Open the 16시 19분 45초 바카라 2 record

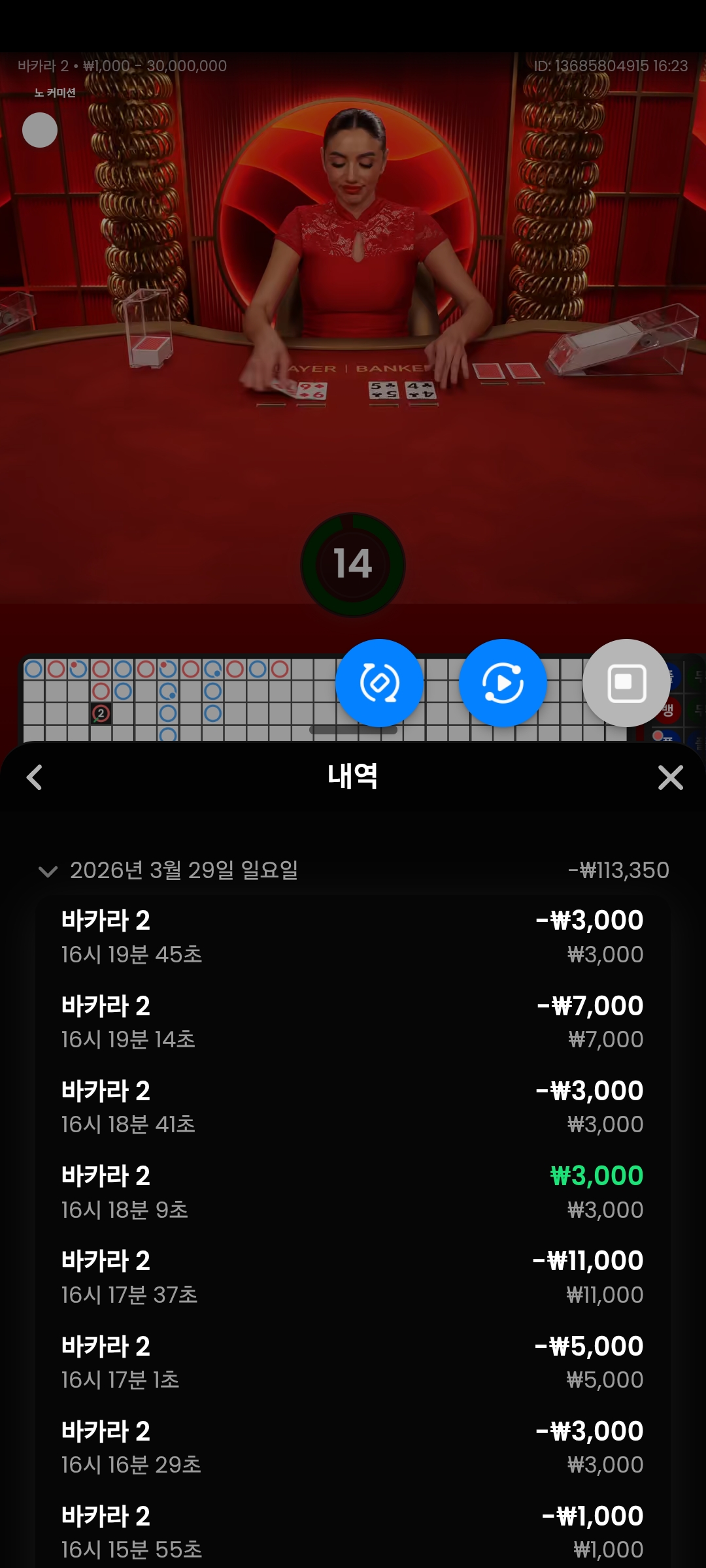click(353, 937)
